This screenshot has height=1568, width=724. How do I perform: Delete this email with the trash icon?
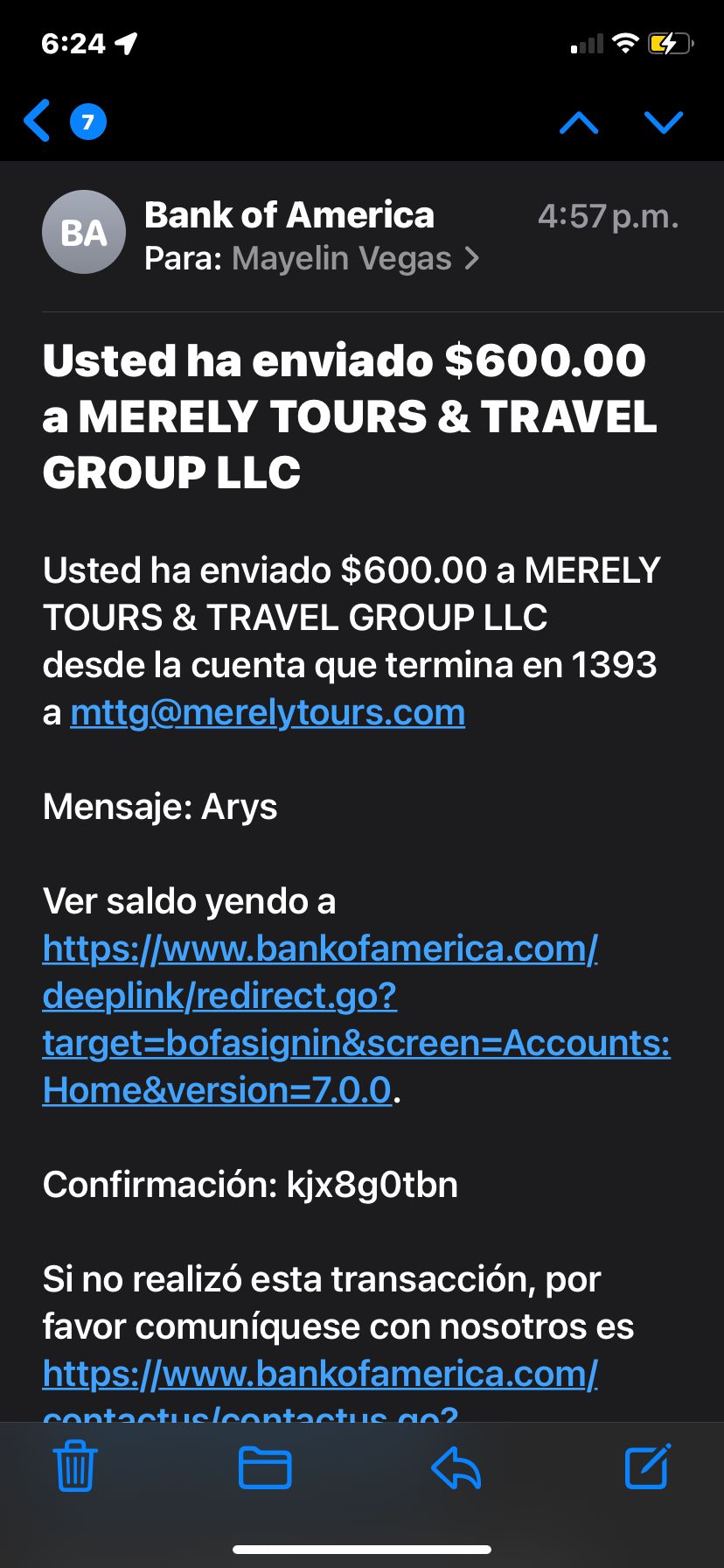[76, 1466]
